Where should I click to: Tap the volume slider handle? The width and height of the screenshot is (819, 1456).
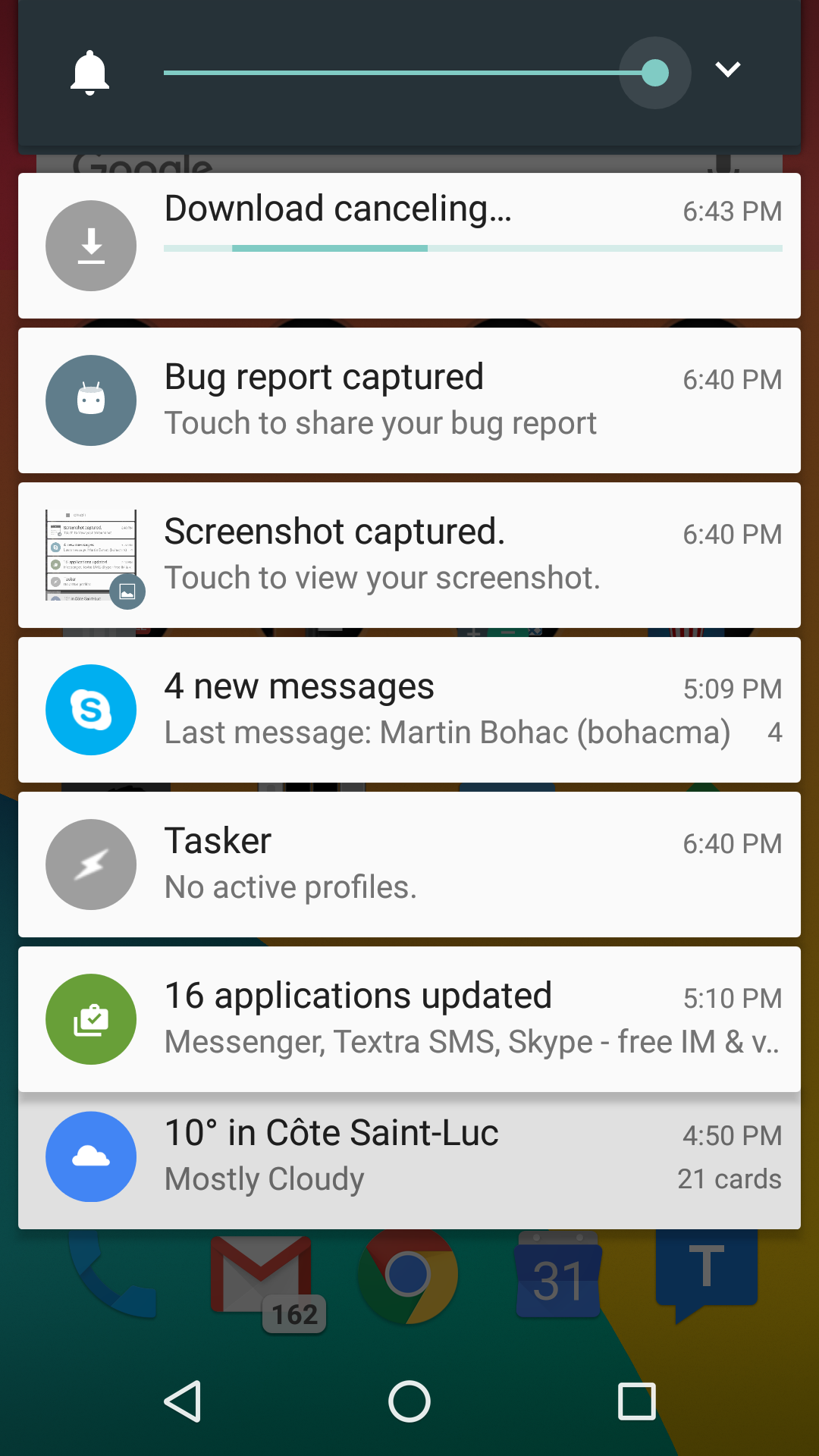pos(654,73)
